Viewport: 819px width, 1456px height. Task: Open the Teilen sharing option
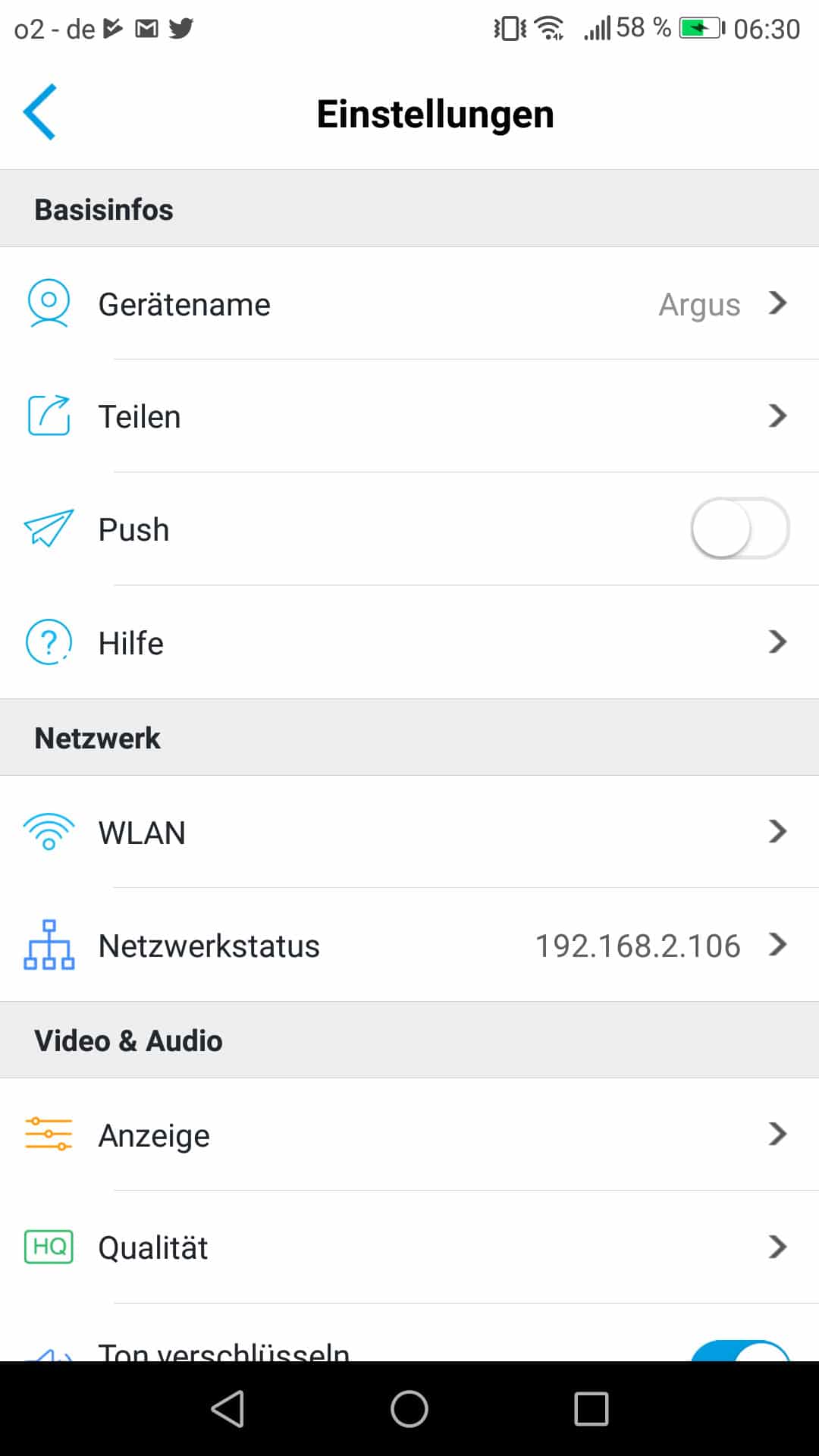click(409, 416)
